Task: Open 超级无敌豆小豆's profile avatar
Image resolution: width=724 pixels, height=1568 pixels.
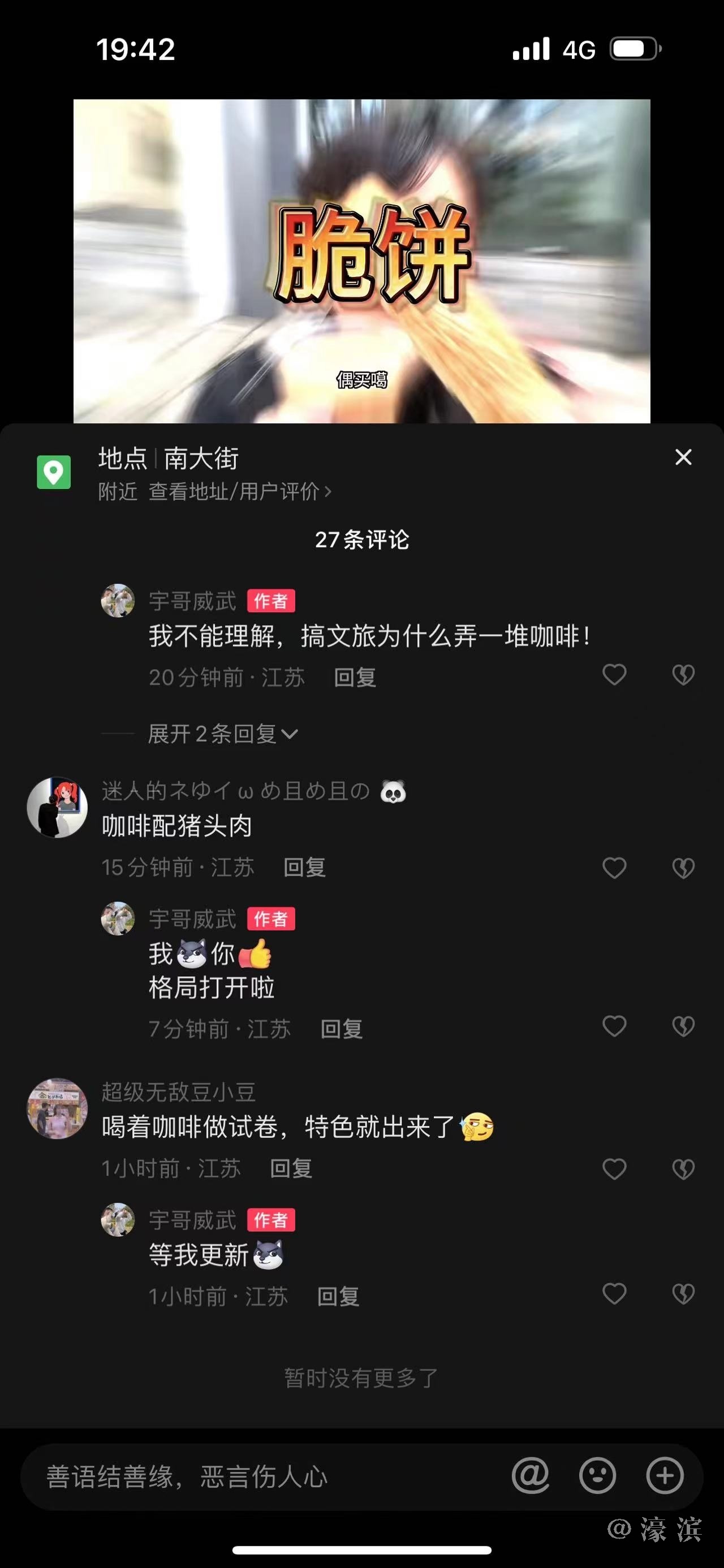Action: point(57,1109)
